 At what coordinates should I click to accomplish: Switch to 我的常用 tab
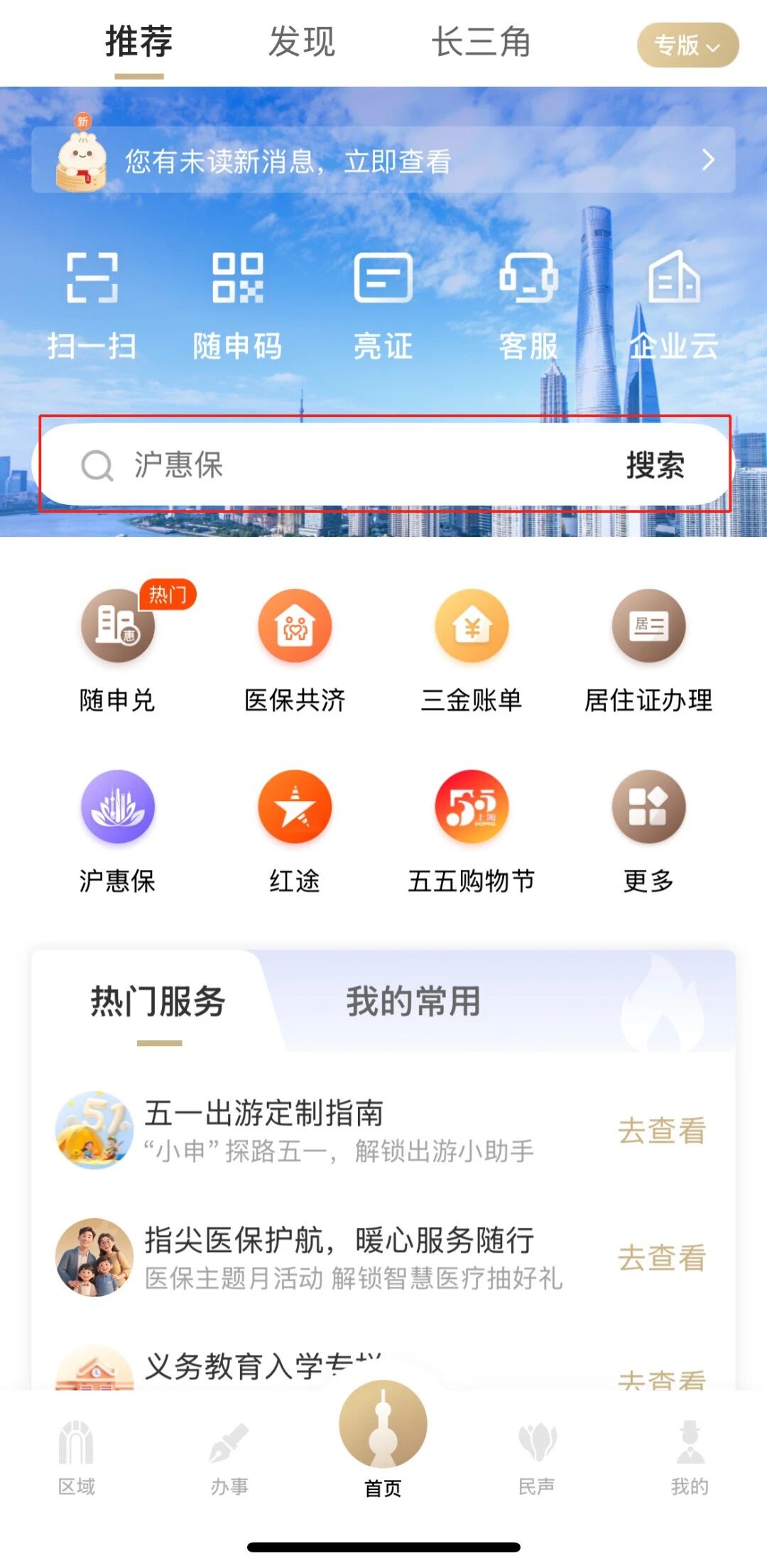point(413,1001)
